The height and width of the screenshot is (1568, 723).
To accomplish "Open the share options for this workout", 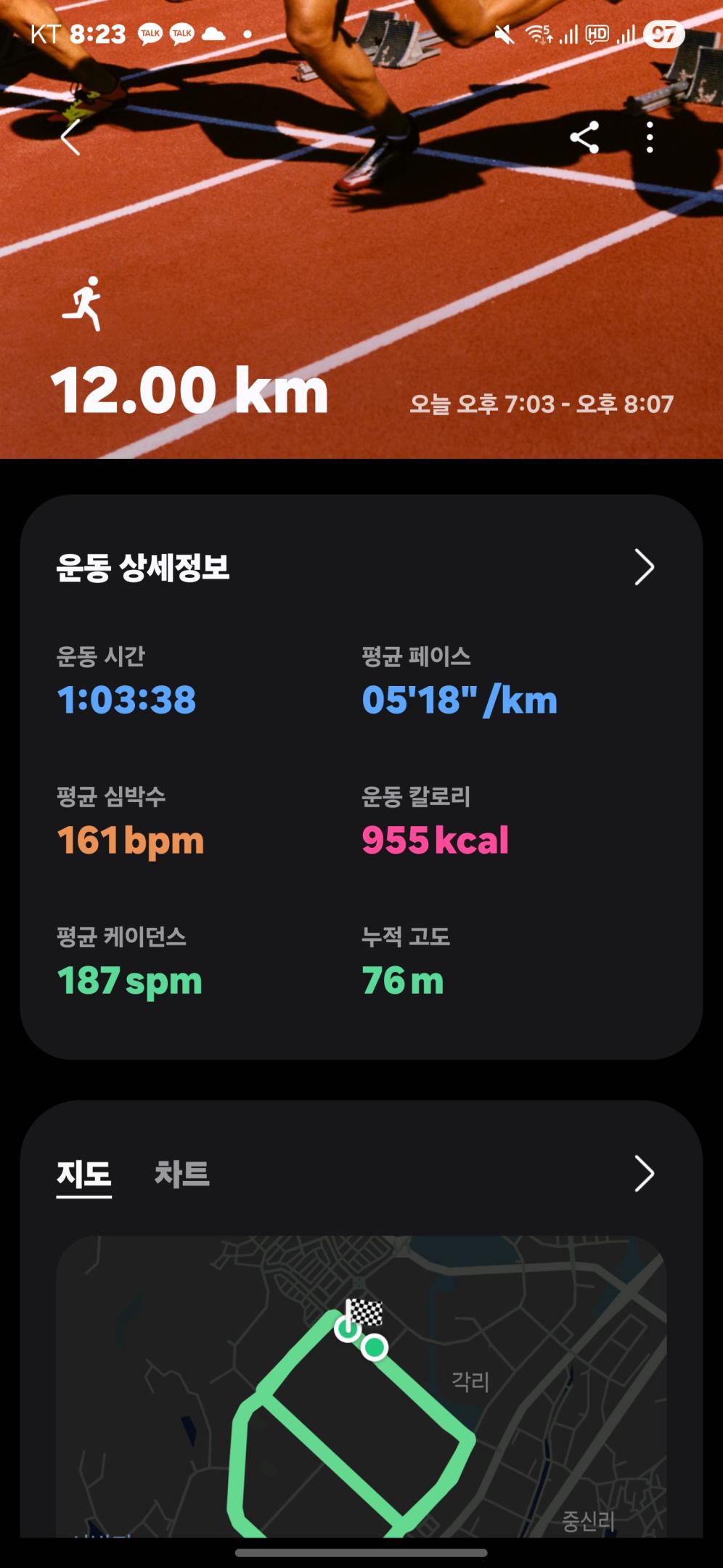I will pos(585,137).
